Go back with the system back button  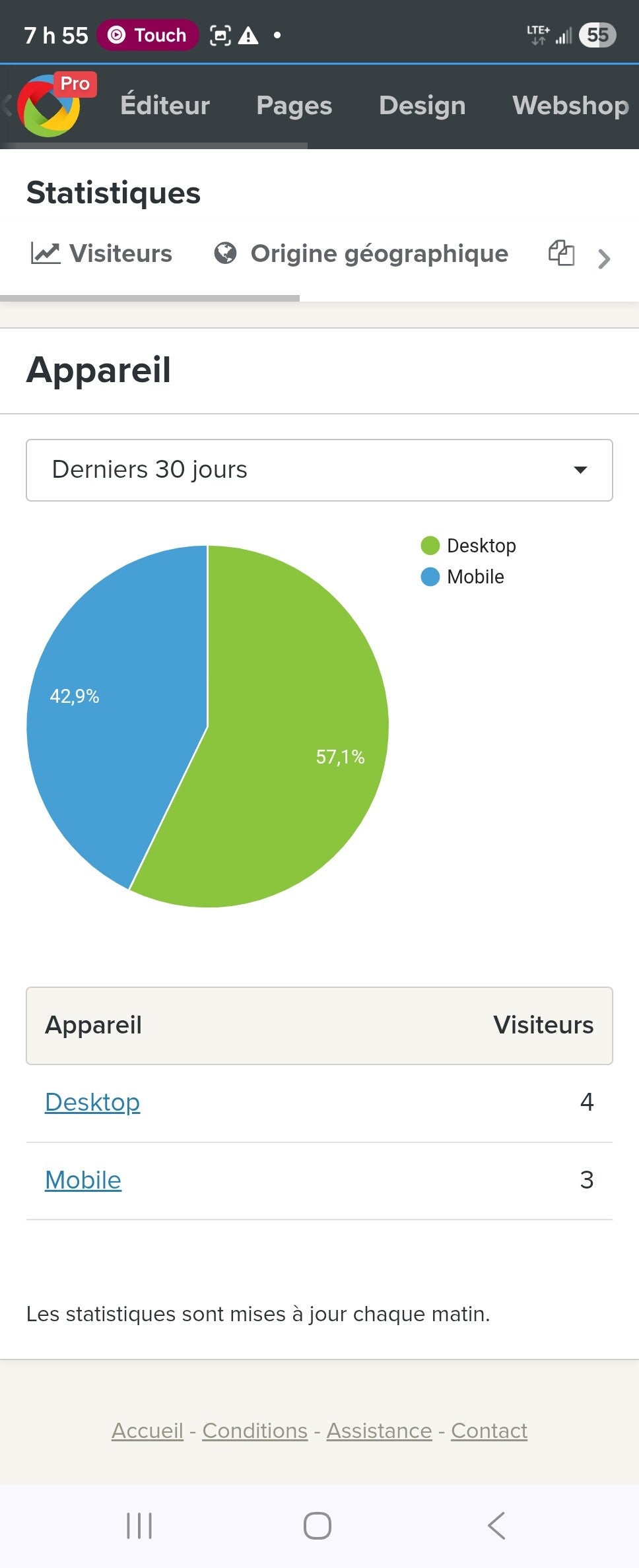[x=496, y=1525]
